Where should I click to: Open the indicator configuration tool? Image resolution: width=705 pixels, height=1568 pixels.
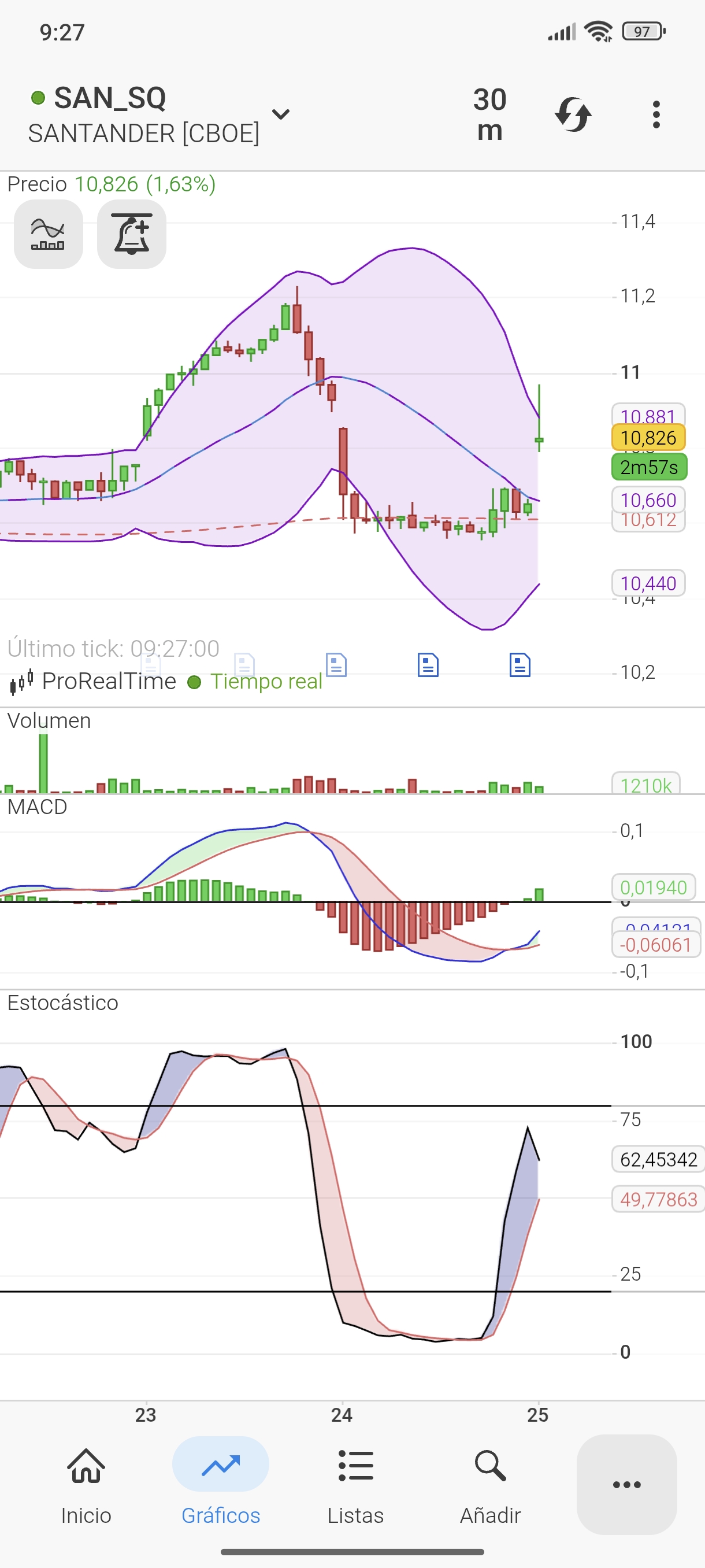(48, 235)
